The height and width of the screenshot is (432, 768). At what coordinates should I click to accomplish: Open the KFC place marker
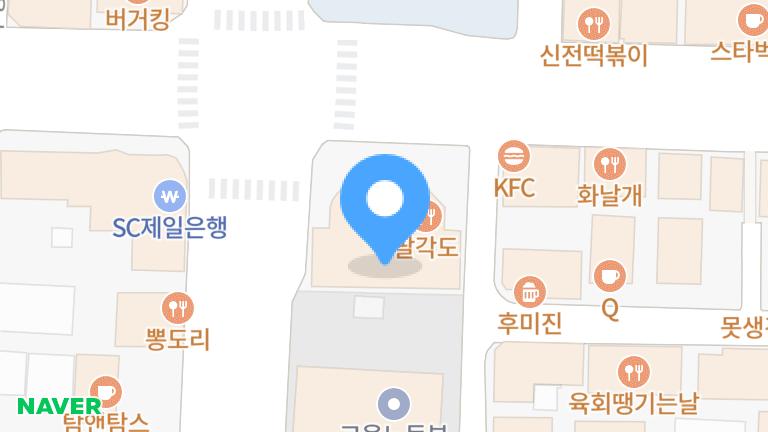point(514,157)
